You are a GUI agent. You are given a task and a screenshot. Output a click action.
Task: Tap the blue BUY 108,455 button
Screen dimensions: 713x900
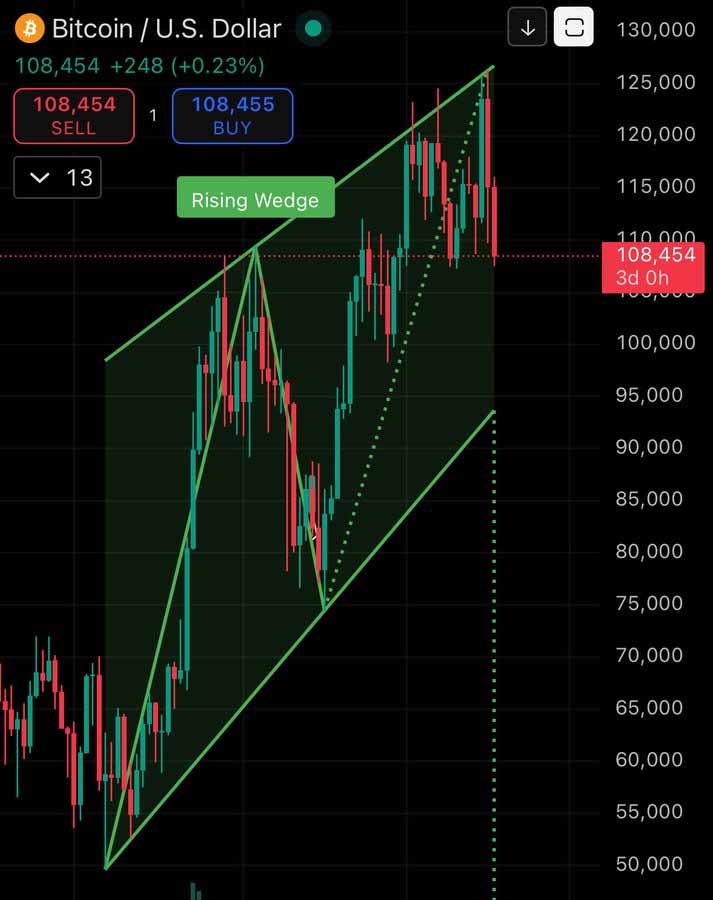(x=232, y=116)
